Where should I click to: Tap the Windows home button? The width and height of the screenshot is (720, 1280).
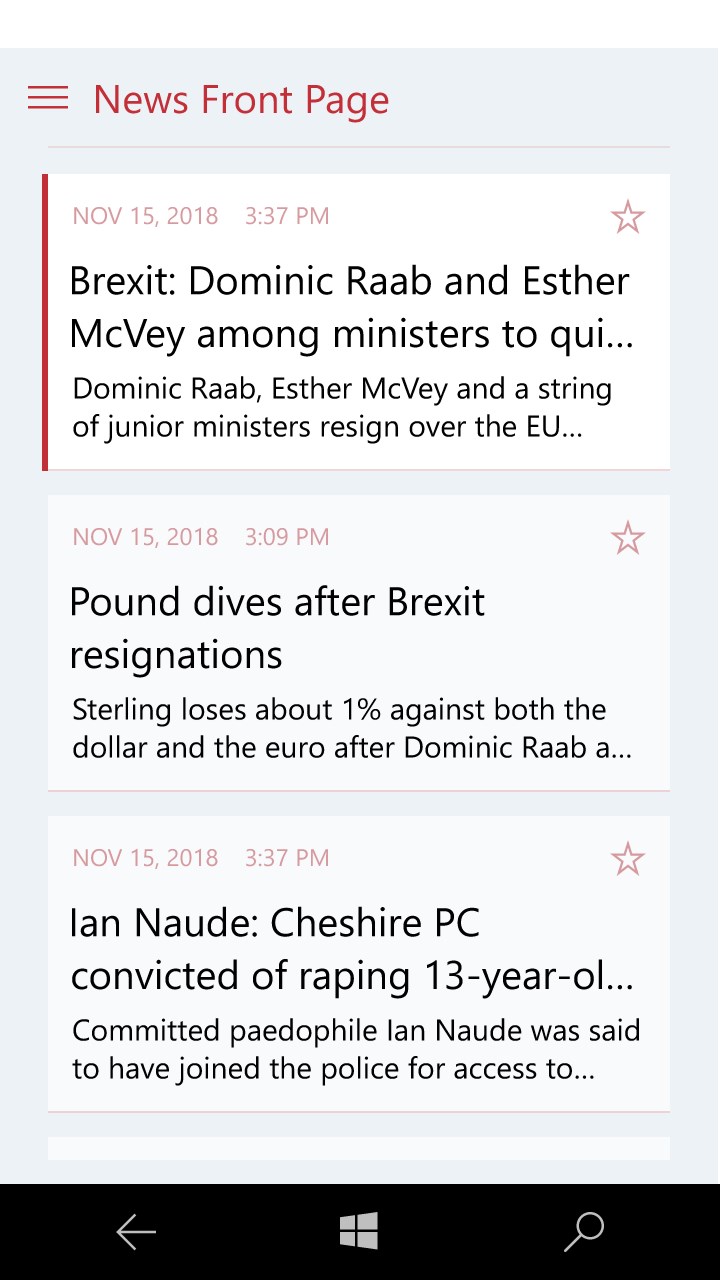click(x=358, y=1232)
